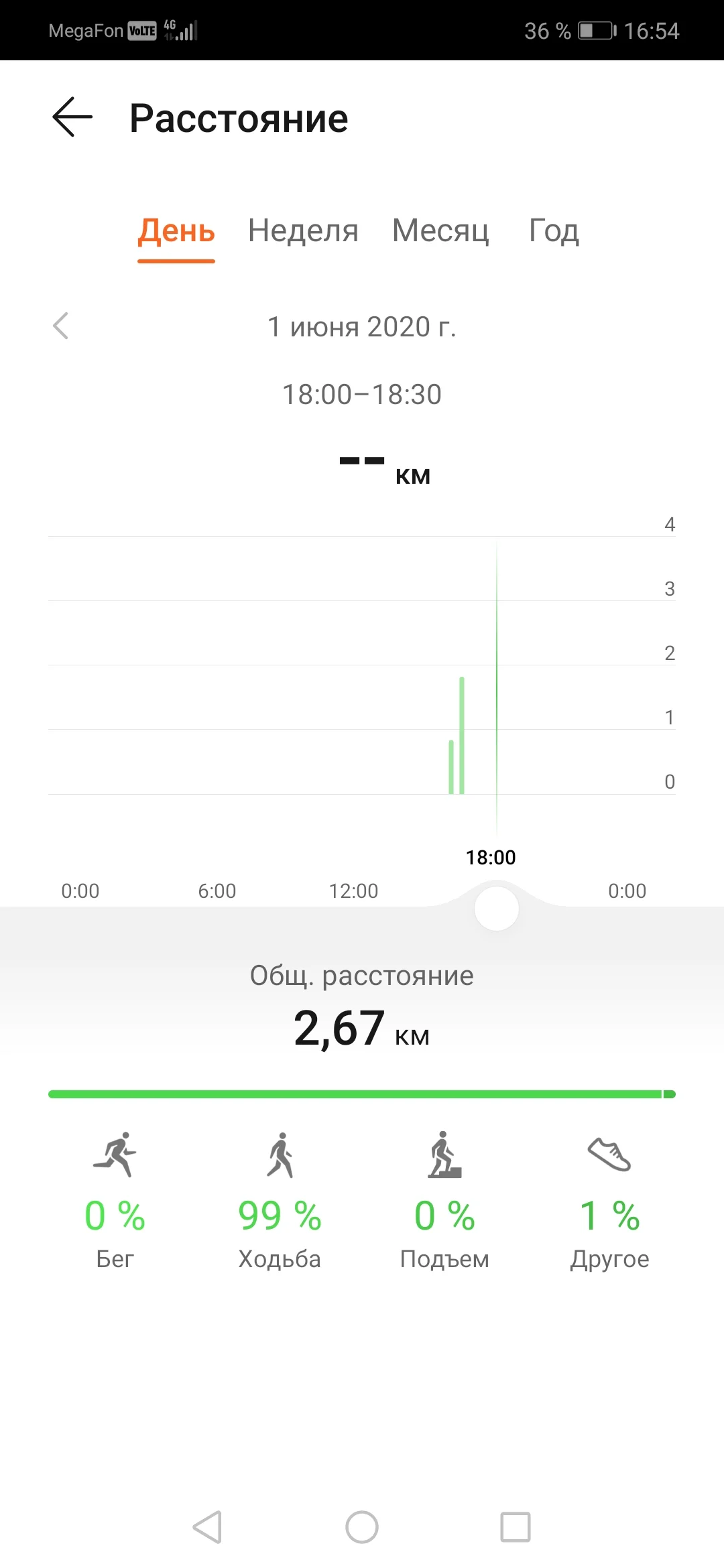This screenshot has width=724, height=1568.
Task: Tap the system home button
Action: pos(362,1527)
